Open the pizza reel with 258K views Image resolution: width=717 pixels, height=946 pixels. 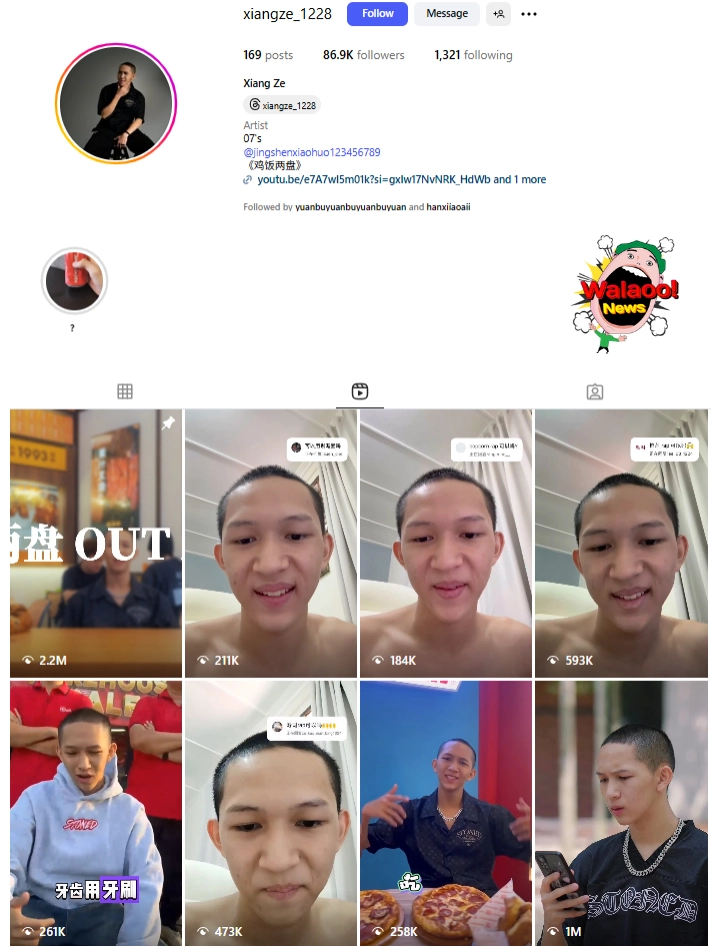[446, 813]
